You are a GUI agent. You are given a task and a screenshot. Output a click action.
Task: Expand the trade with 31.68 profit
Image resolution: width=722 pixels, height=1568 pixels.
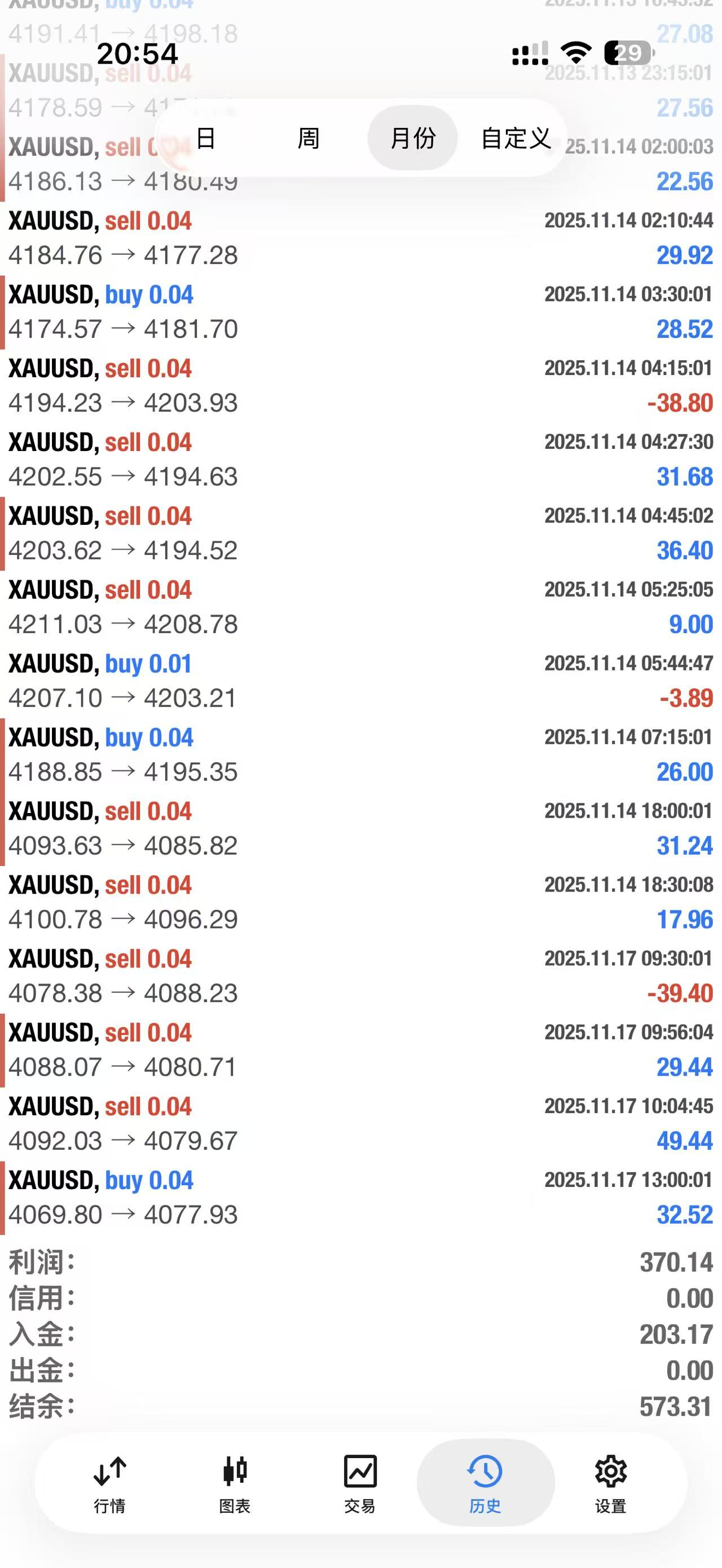point(360,460)
